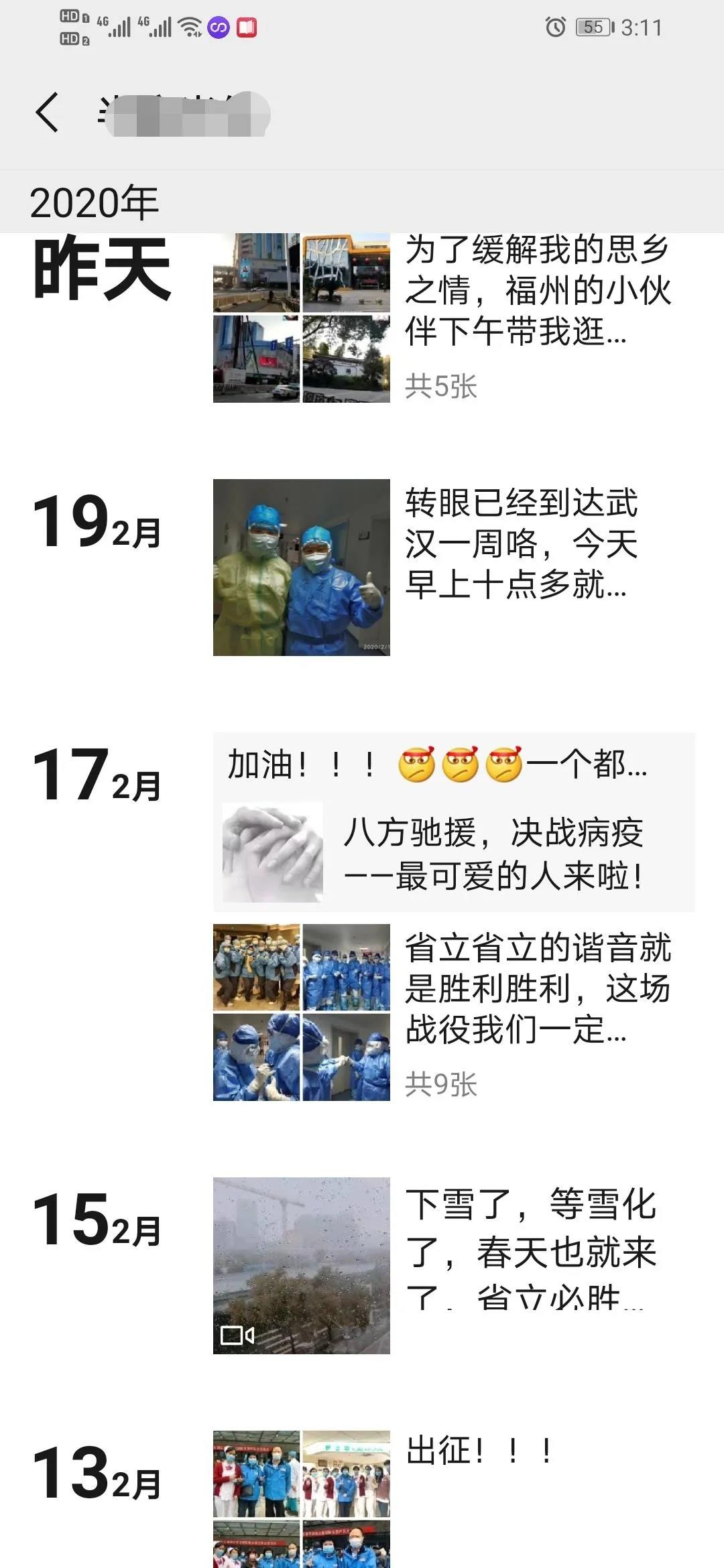Open Feb 19 photo of two medics
724x1568 pixels.
[301, 567]
